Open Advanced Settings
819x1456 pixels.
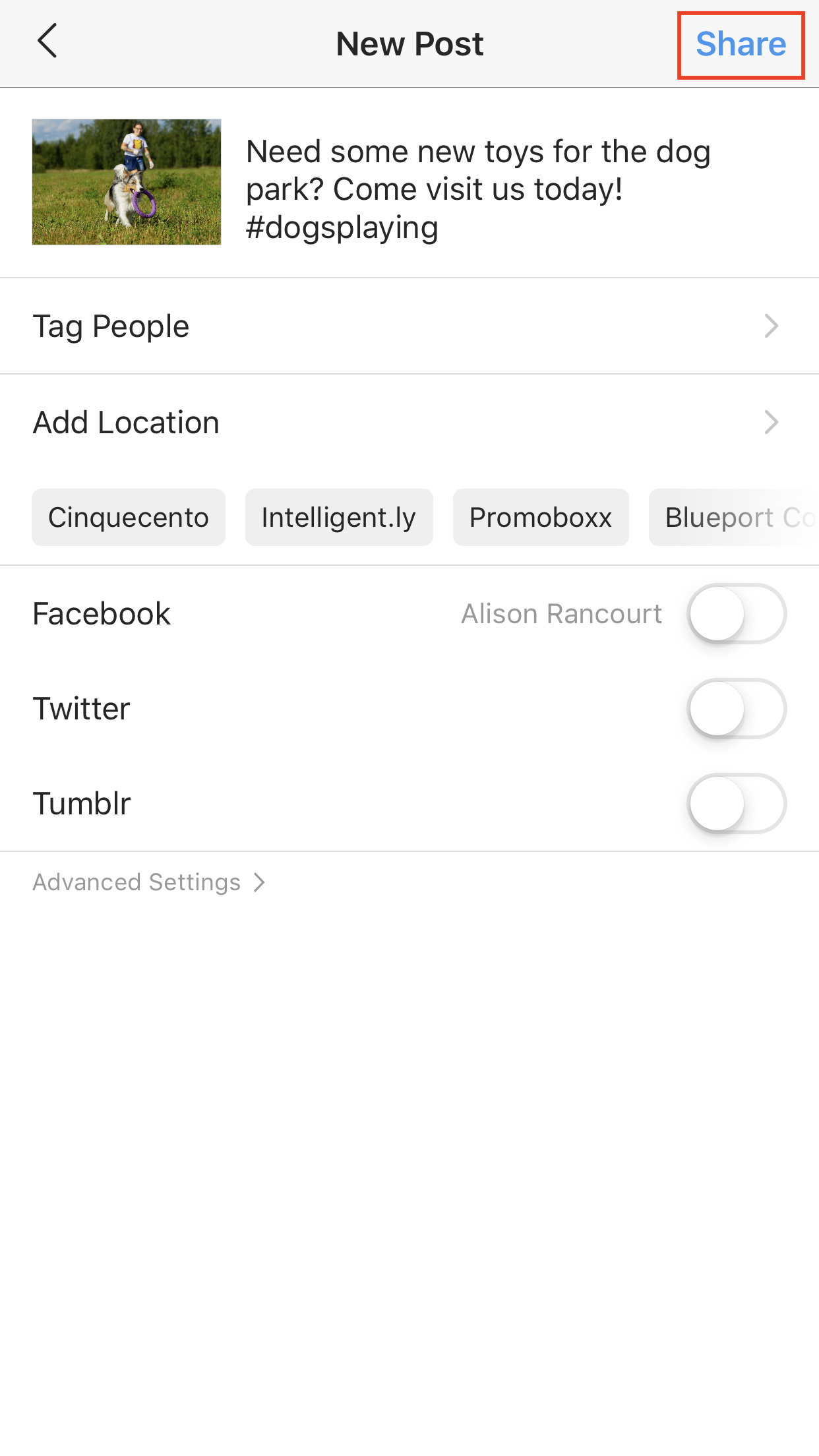tap(149, 882)
